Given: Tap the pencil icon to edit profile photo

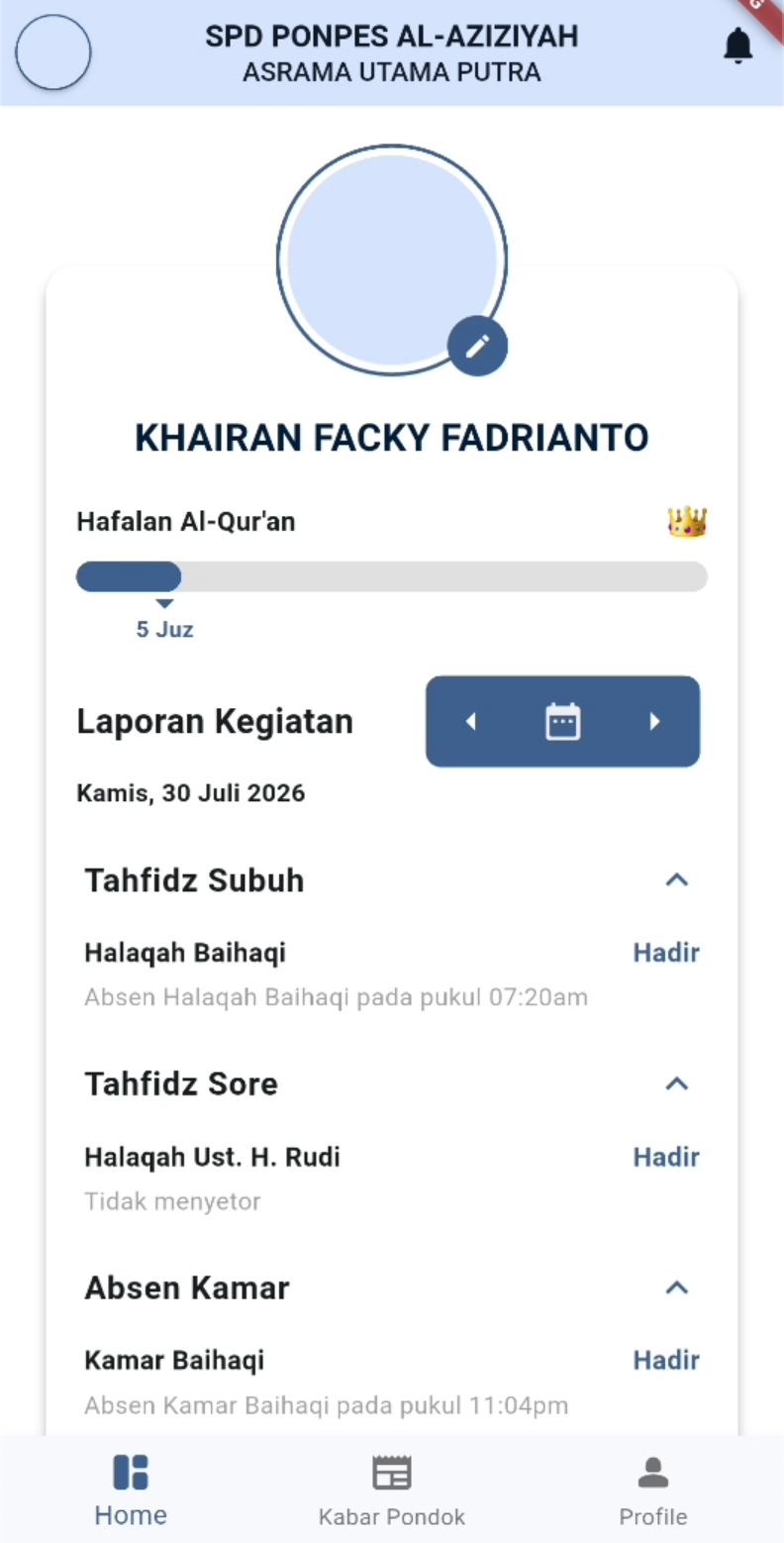Looking at the screenshot, I should click(477, 346).
